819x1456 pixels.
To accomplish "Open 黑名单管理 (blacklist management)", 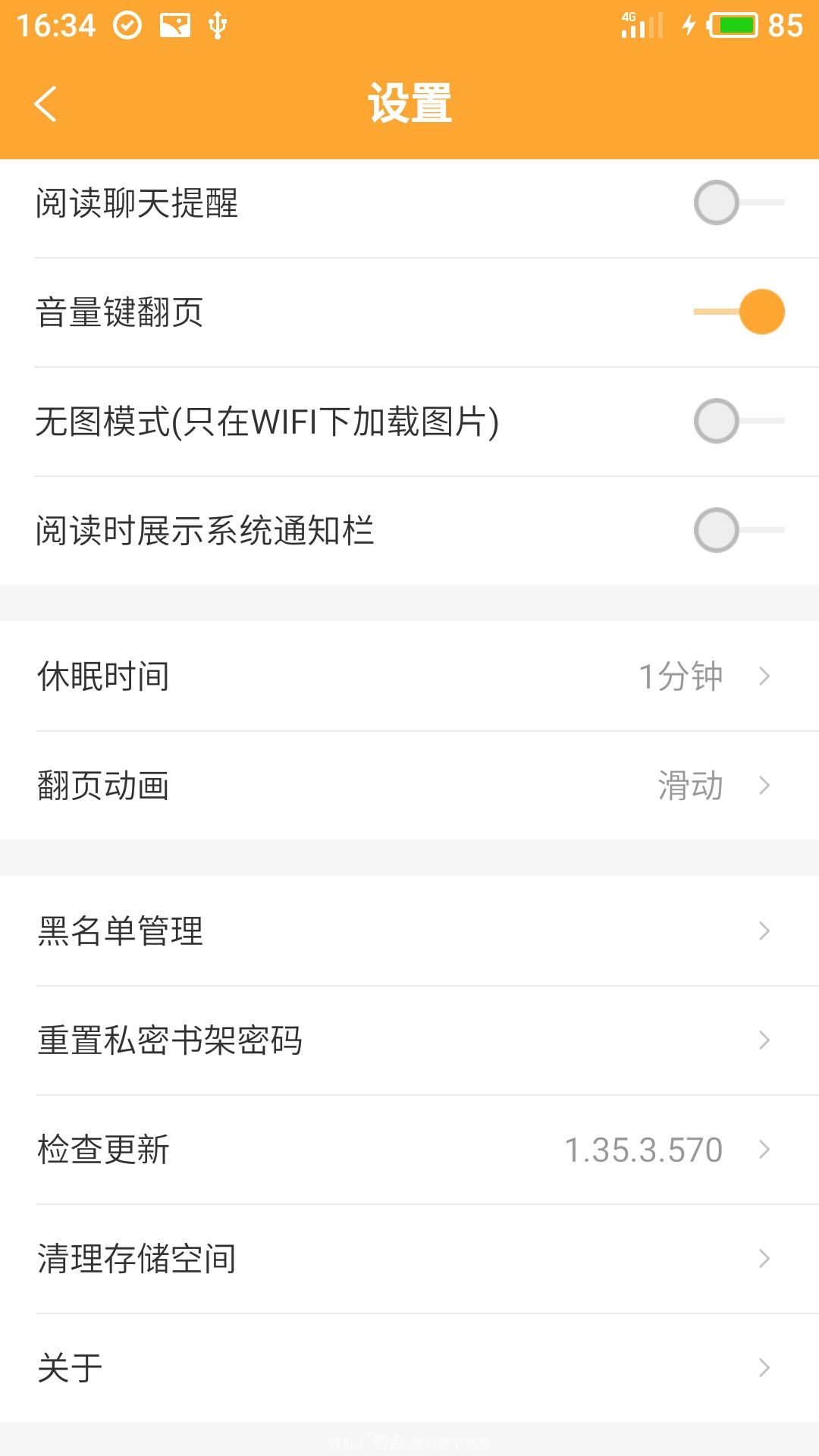I will click(x=409, y=931).
